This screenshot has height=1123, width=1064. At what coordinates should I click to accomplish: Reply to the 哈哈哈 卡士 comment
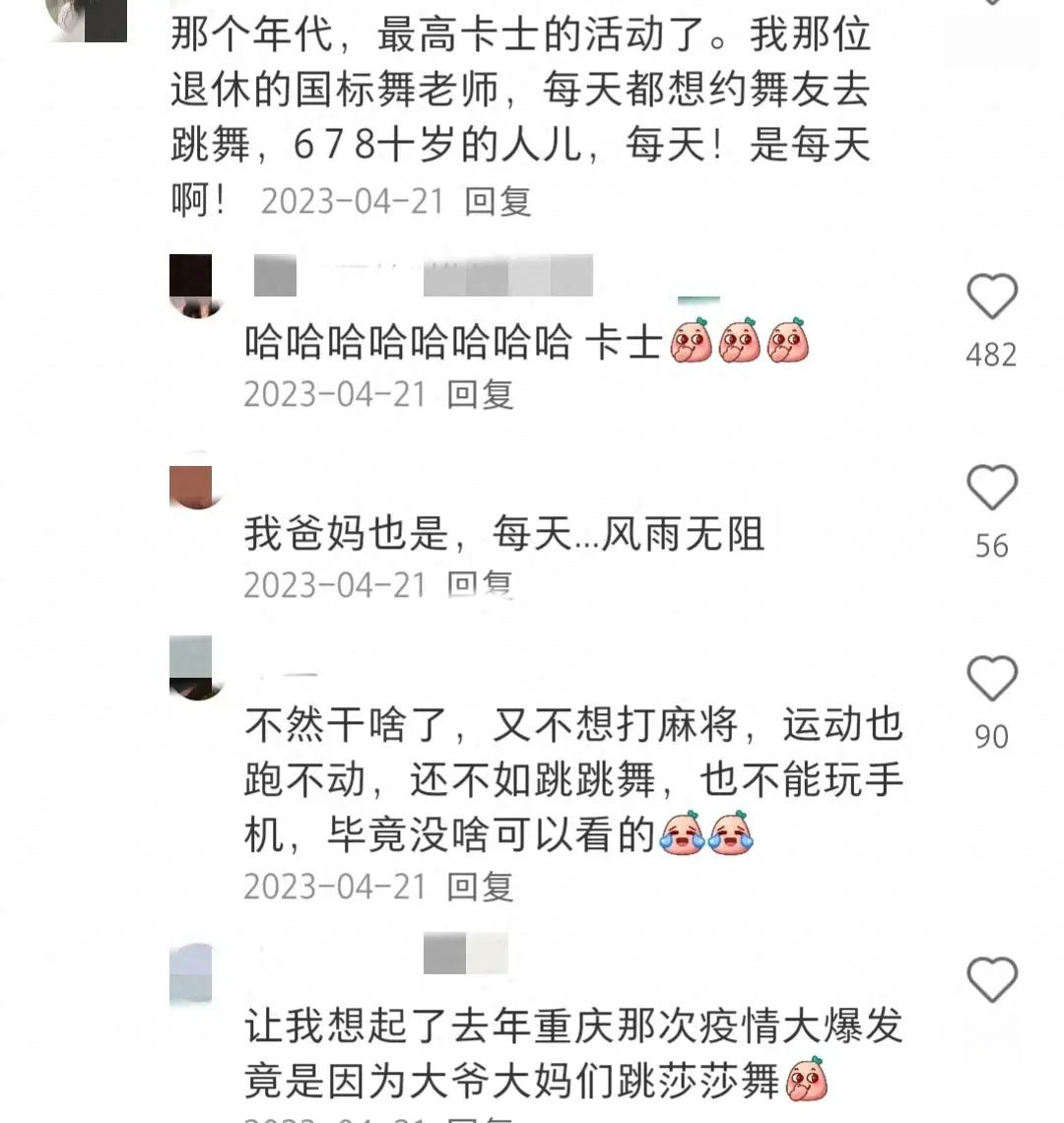(480, 394)
